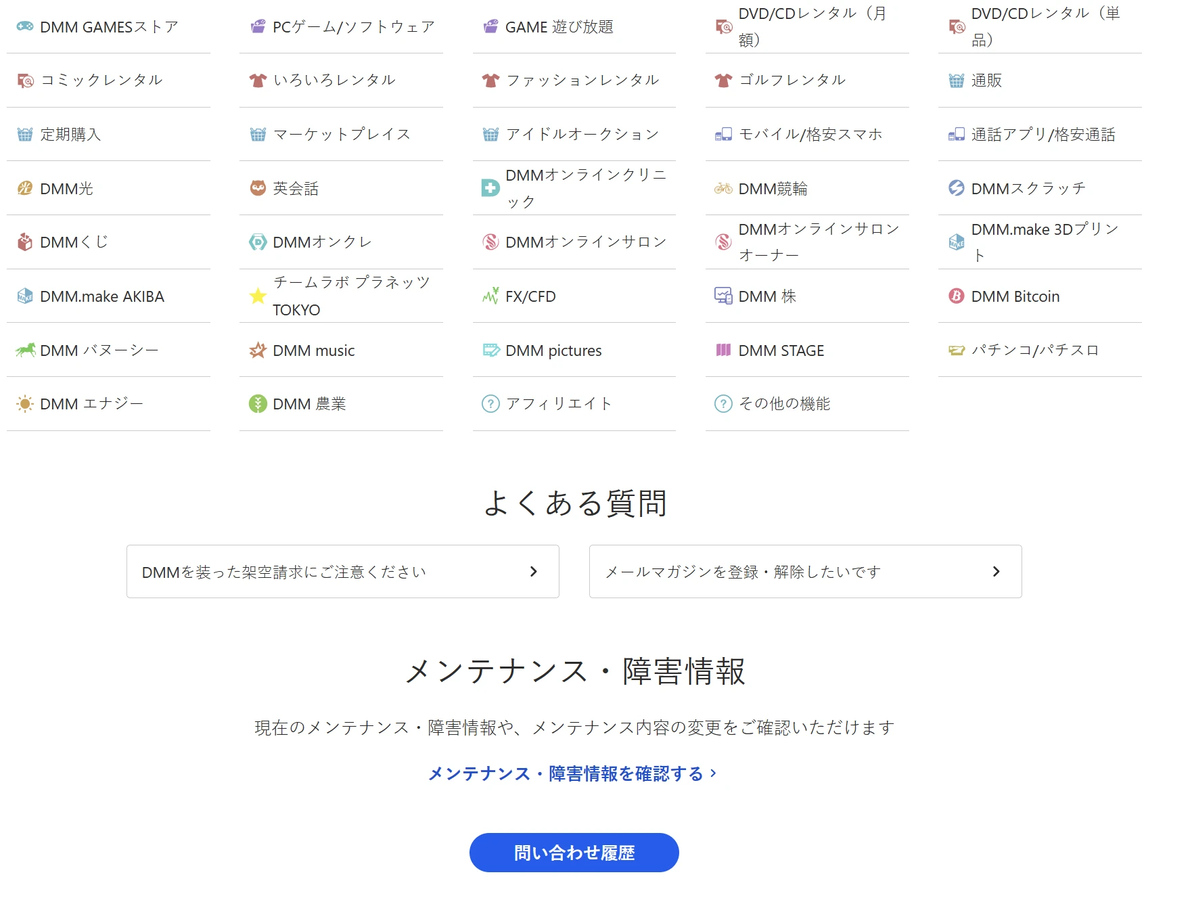
Task: Select ファッションレンタル service
Action: pos(581,80)
